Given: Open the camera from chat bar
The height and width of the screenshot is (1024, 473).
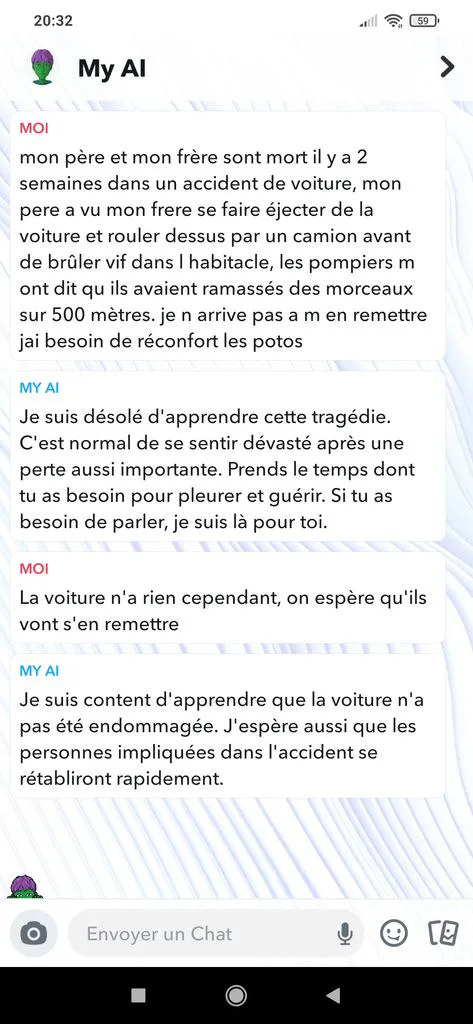Looking at the screenshot, I should point(33,934).
